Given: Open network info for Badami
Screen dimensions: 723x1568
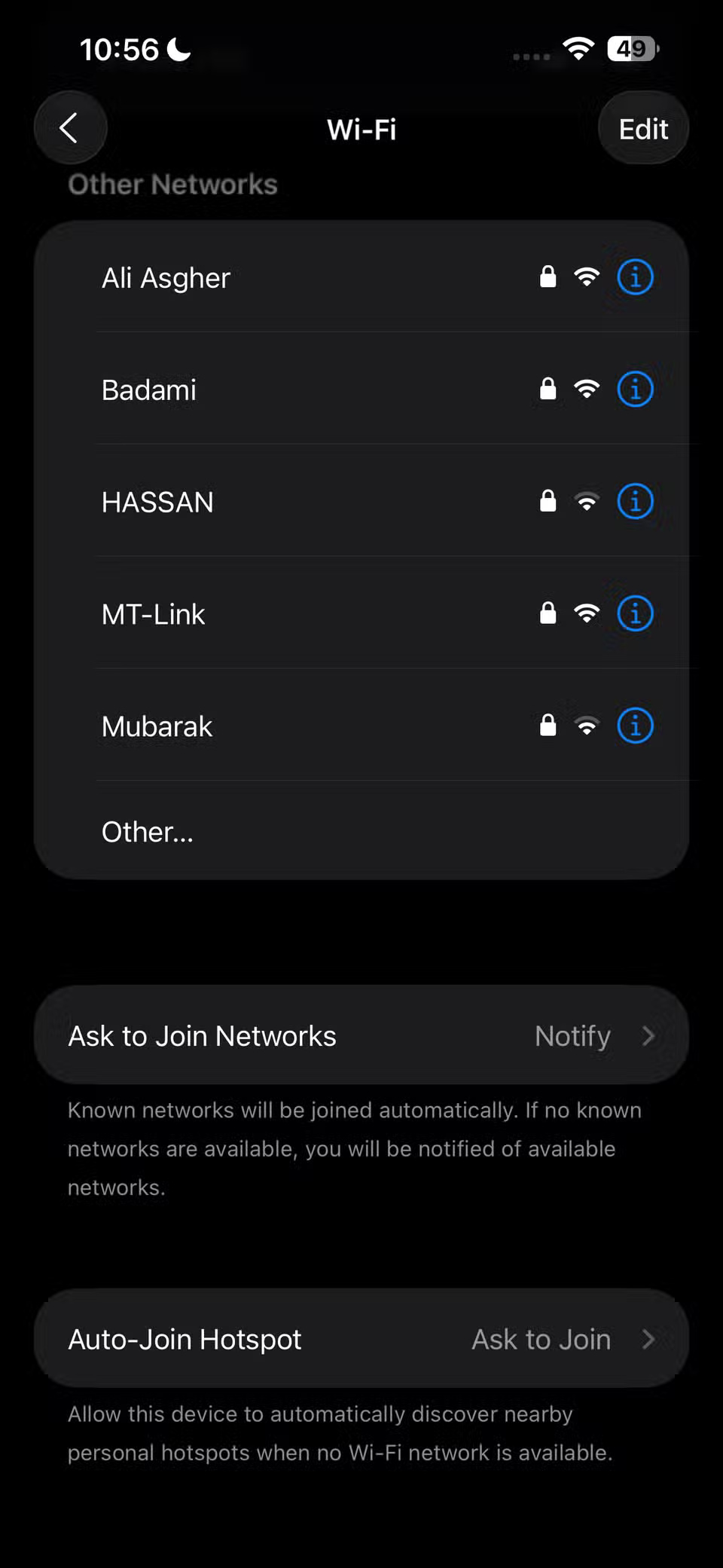Looking at the screenshot, I should tap(635, 389).
